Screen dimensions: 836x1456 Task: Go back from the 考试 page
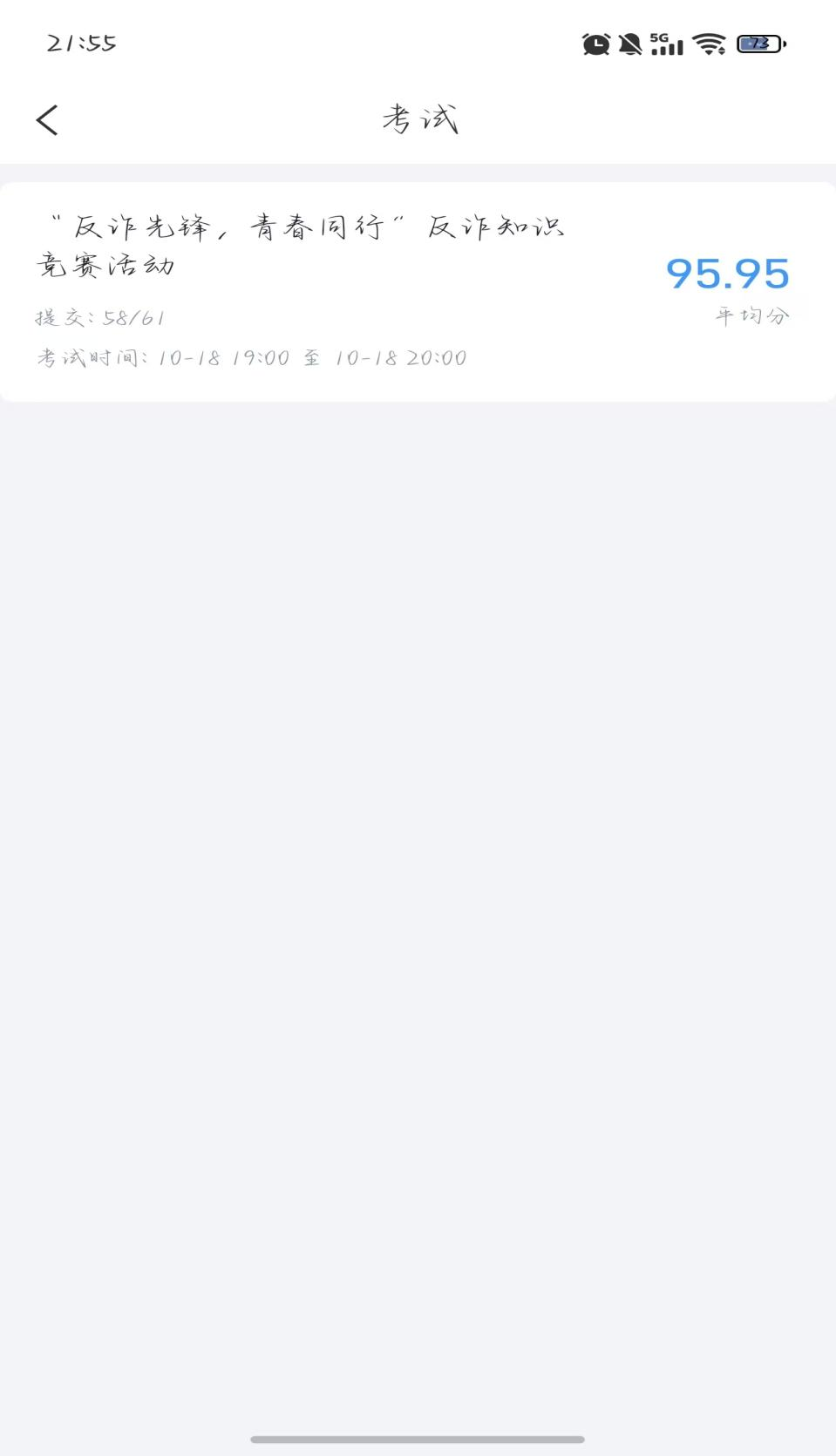pos(48,120)
